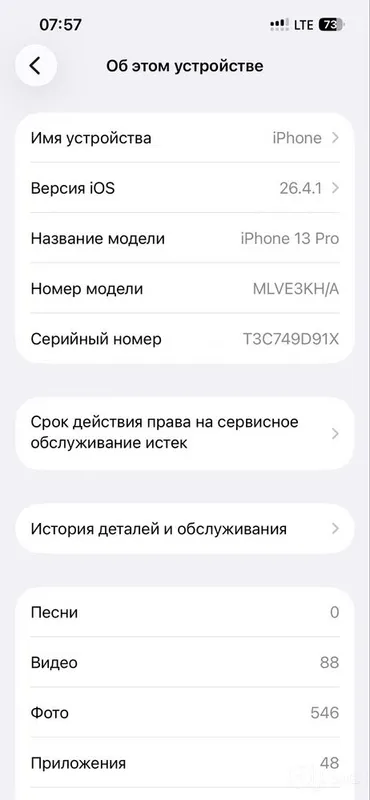The width and height of the screenshot is (370, 800).
Task: Open the expired service coverage row
Action: [x=185, y=433]
